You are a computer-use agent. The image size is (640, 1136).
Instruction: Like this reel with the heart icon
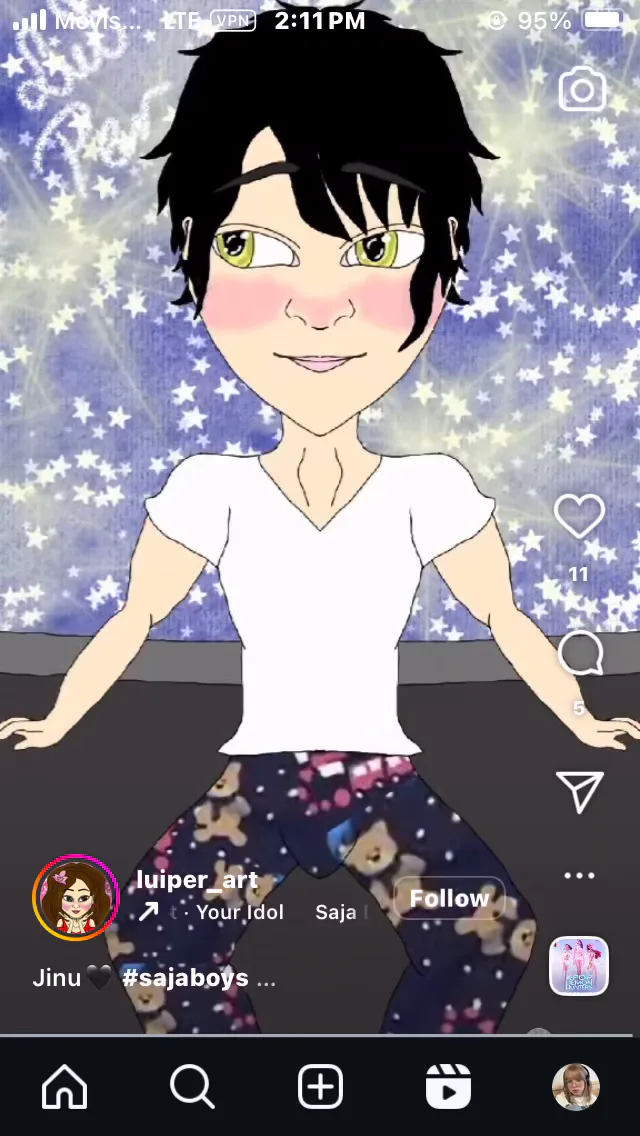coord(579,517)
